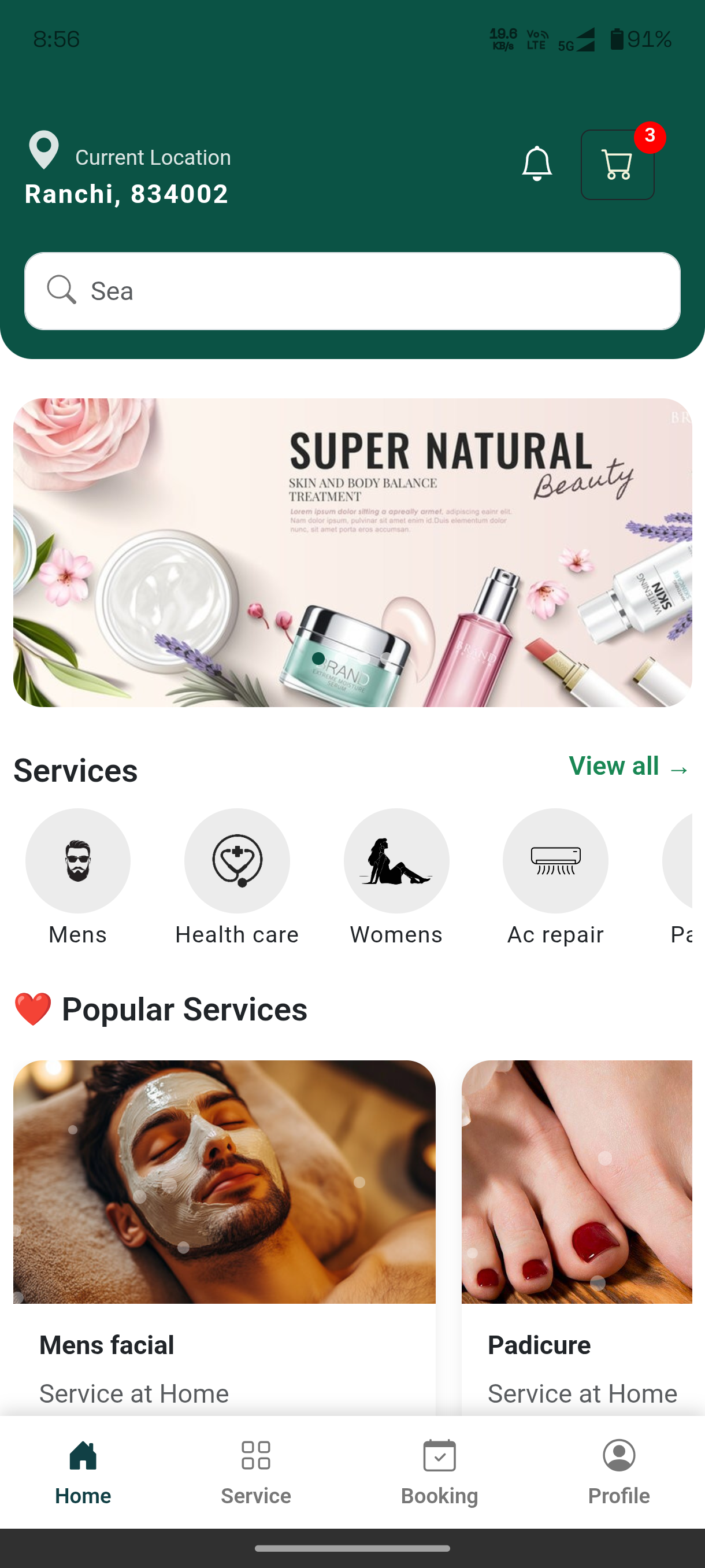This screenshot has height=1568, width=705.
Task: Select the Ac repair service icon
Action: 555,860
